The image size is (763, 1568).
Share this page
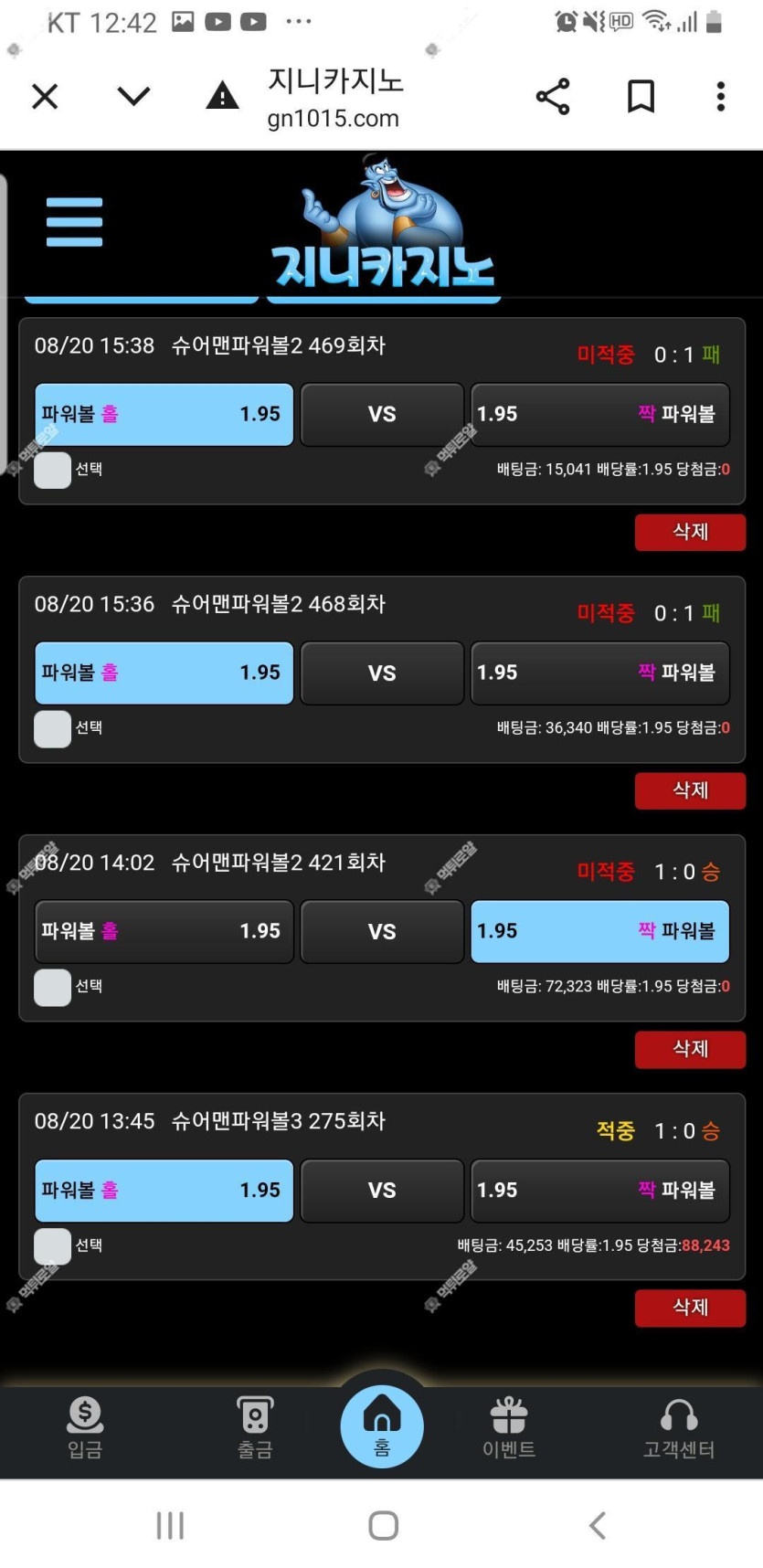tap(552, 96)
